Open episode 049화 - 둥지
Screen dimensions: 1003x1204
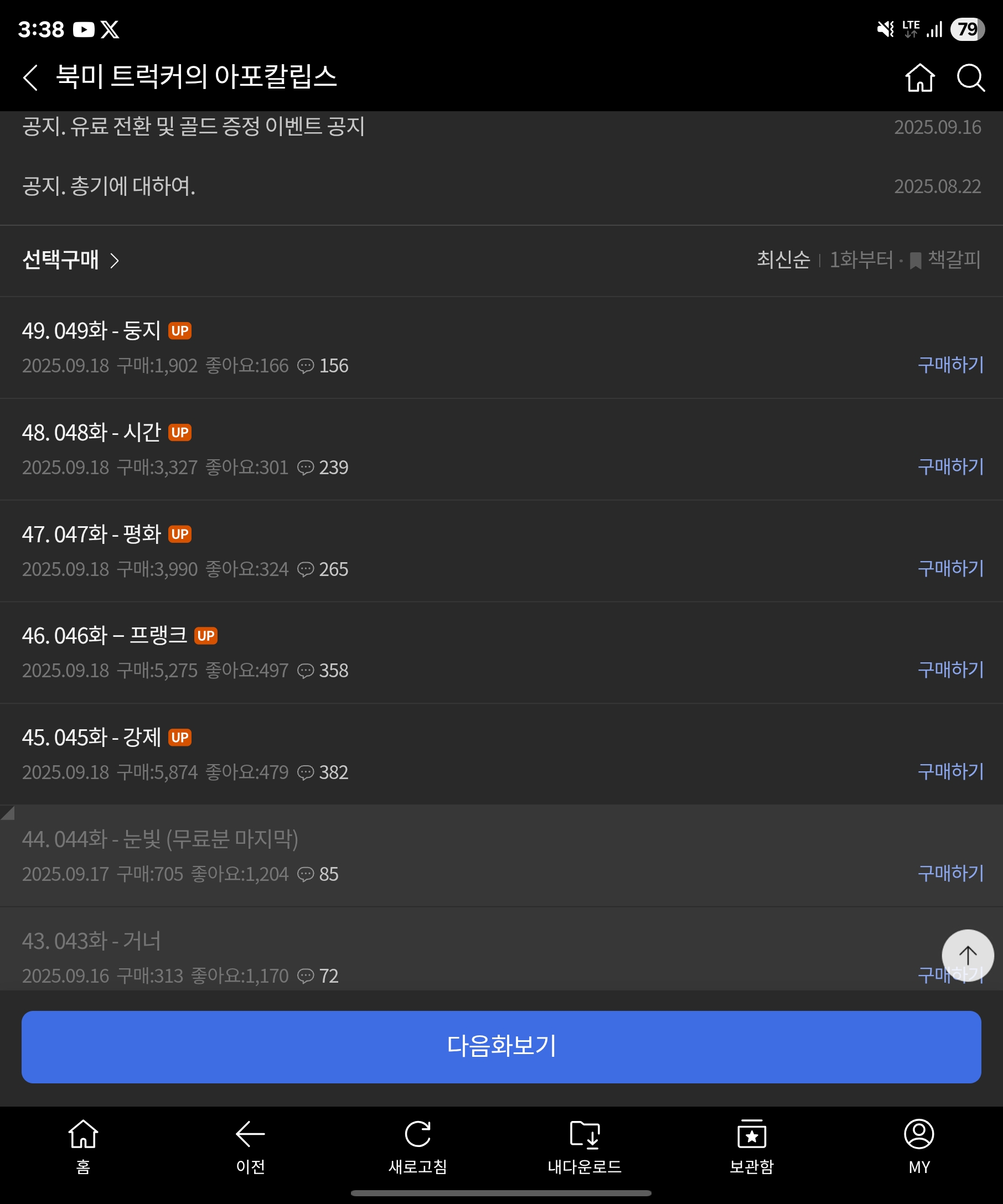pos(92,331)
